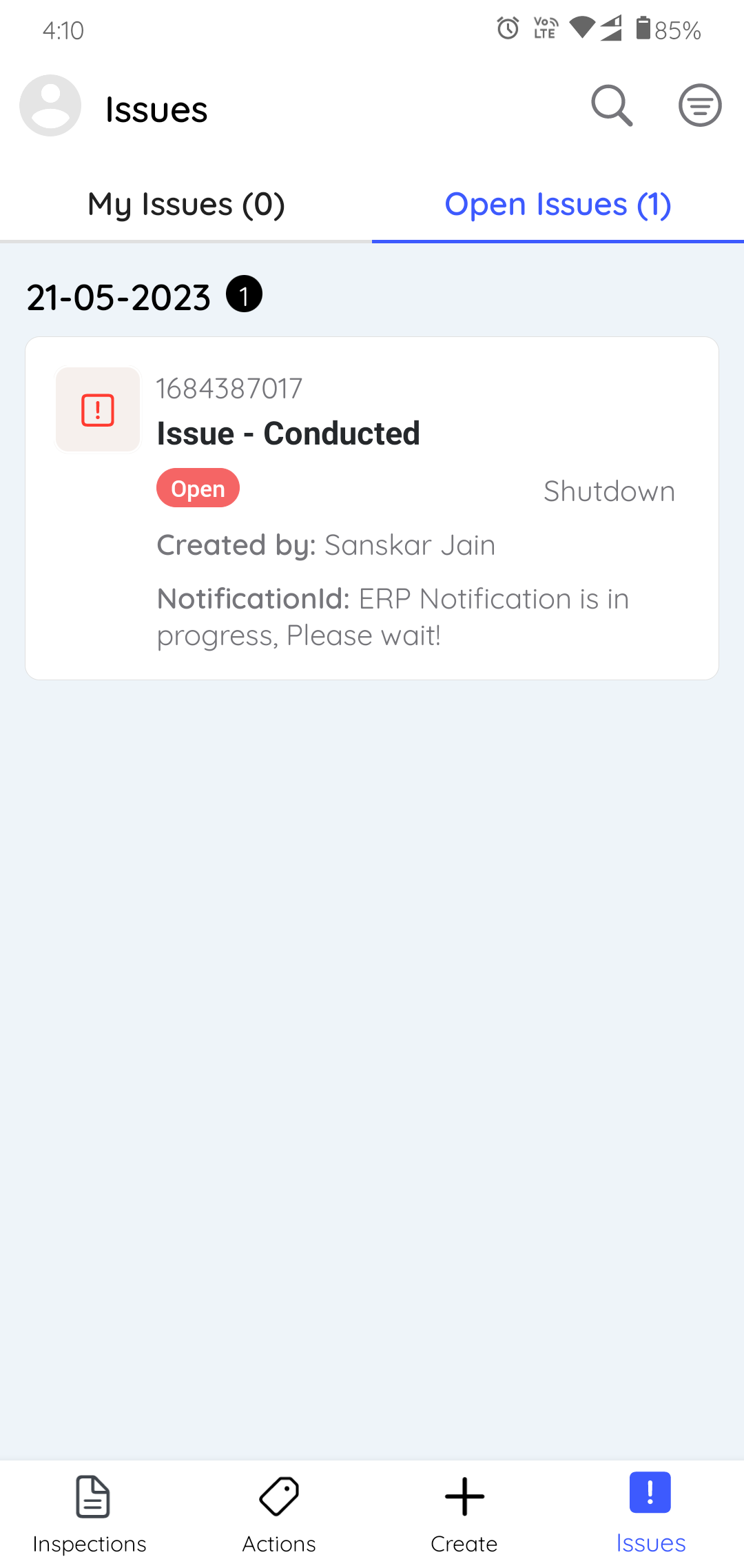Screen dimensions: 744x1568
Task: Select the Open Issues tab
Action: 558,205
